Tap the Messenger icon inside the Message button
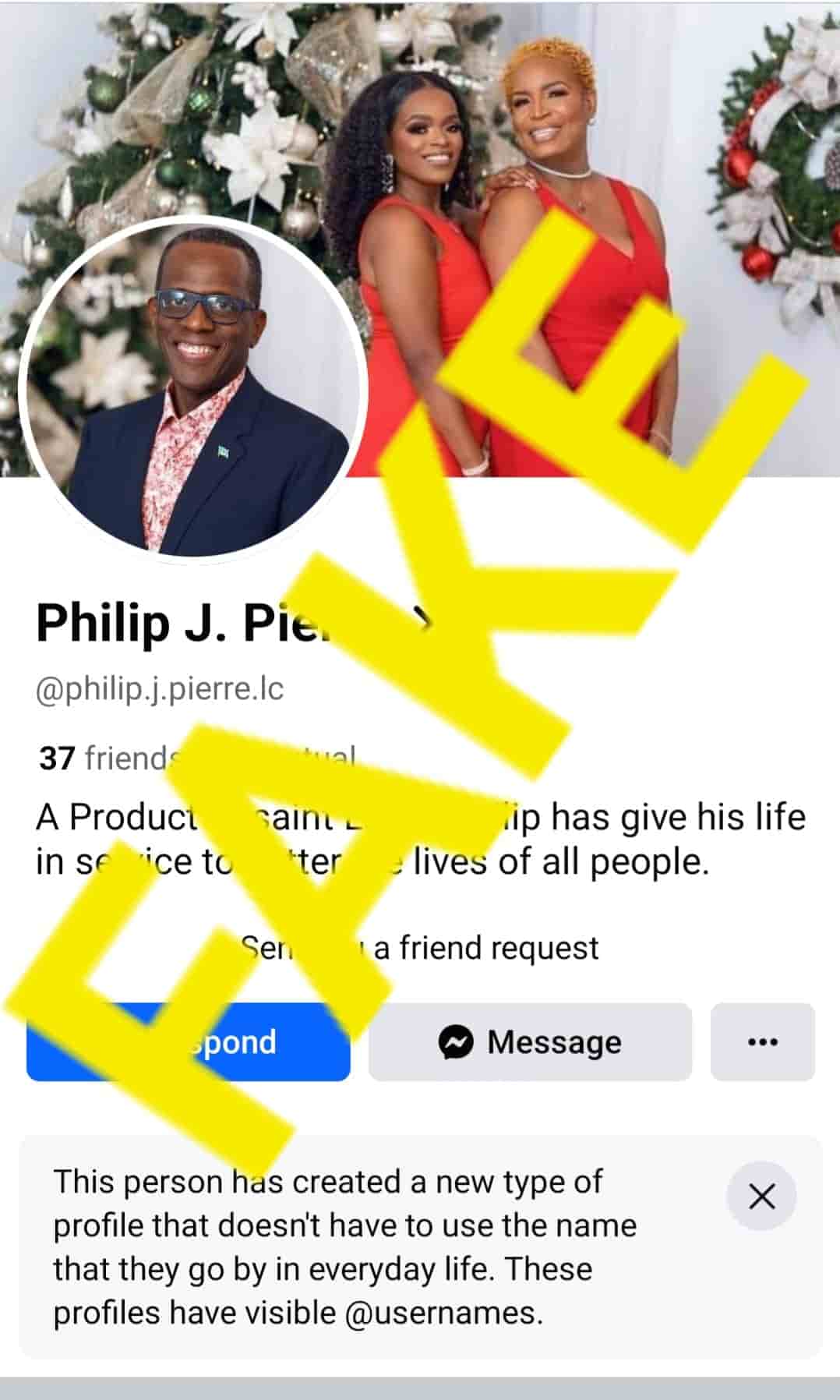This screenshot has height=1400, width=840. [457, 1041]
